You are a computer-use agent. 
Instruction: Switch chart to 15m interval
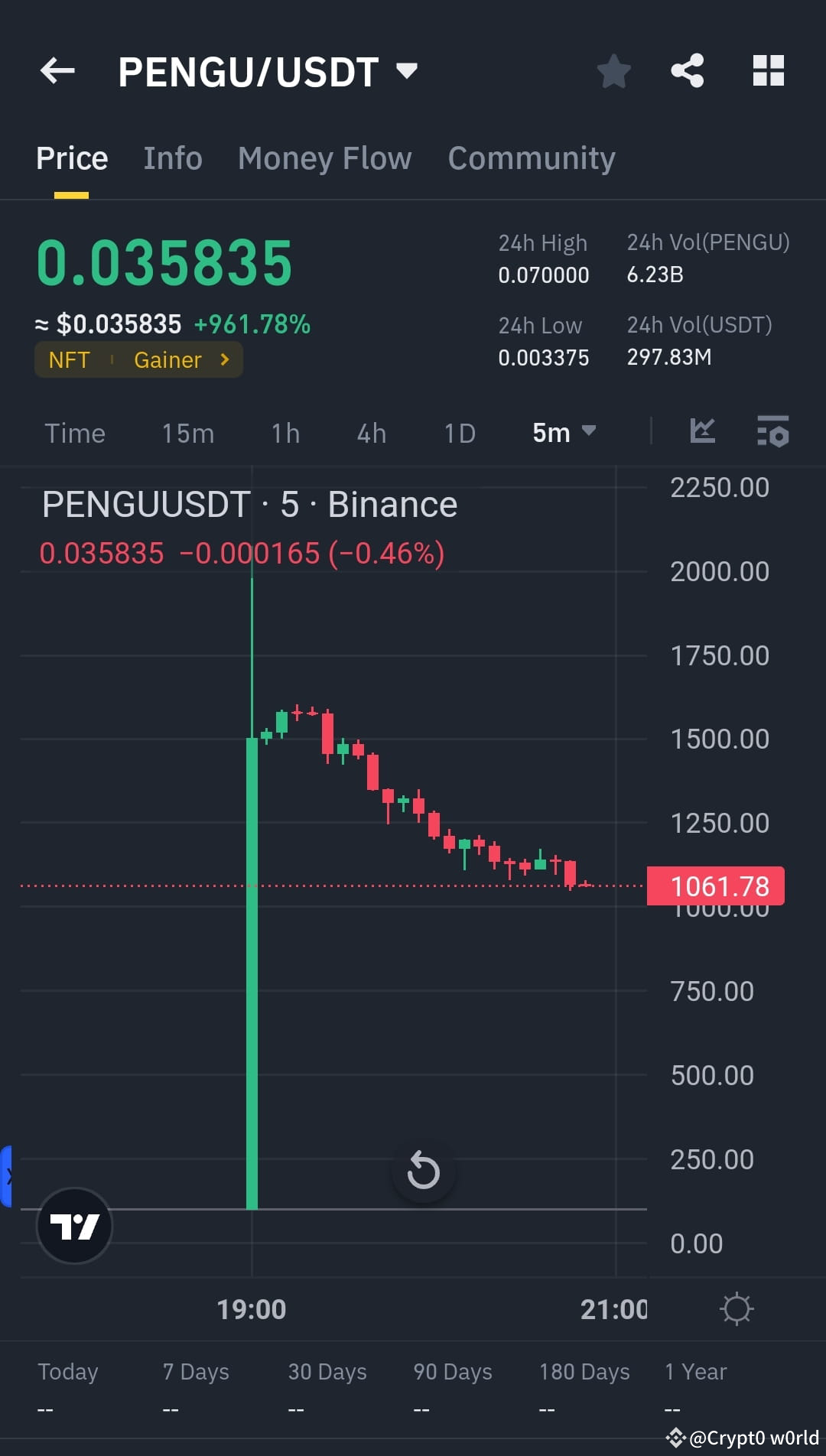(x=187, y=433)
